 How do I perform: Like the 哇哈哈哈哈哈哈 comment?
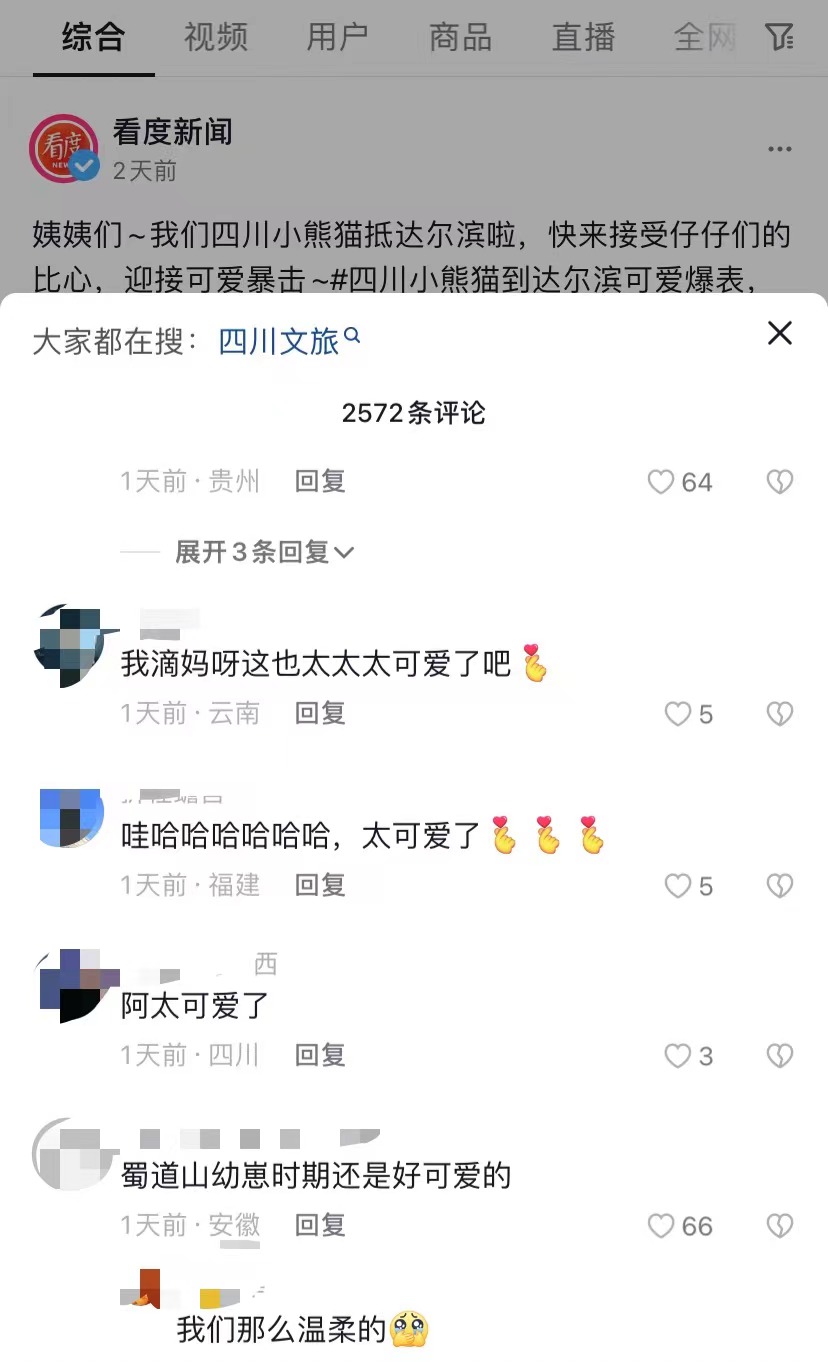[x=679, y=886]
